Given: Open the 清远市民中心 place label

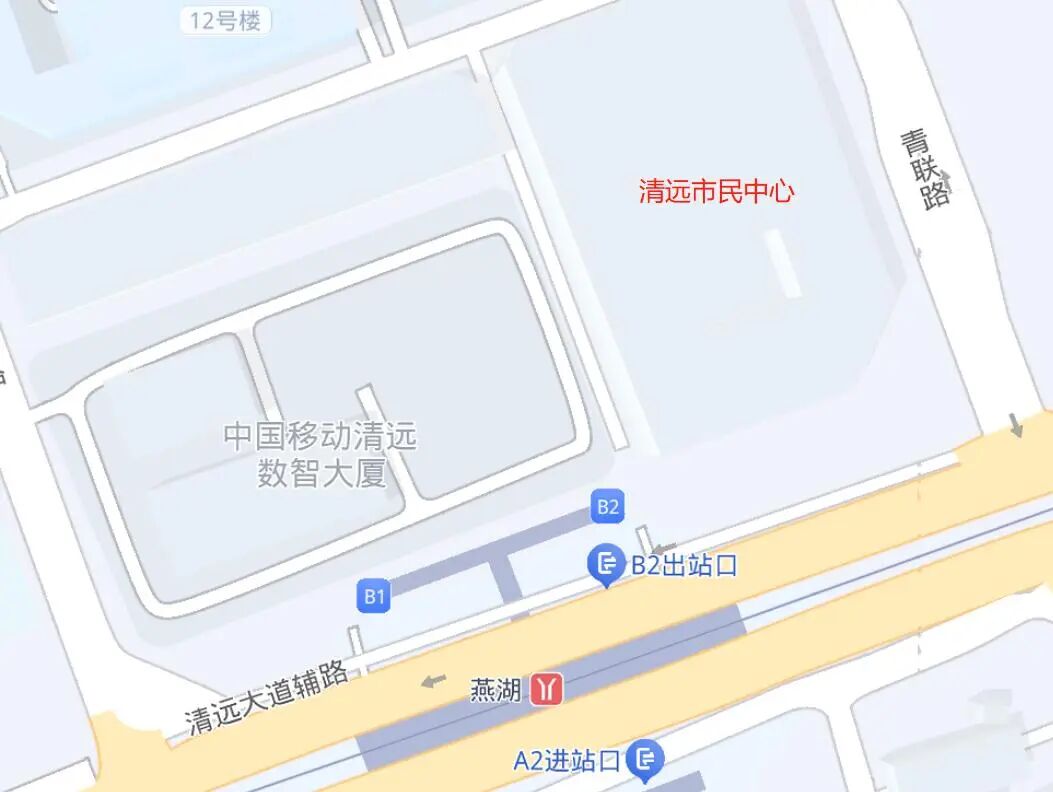Looking at the screenshot, I should [x=716, y=191].
